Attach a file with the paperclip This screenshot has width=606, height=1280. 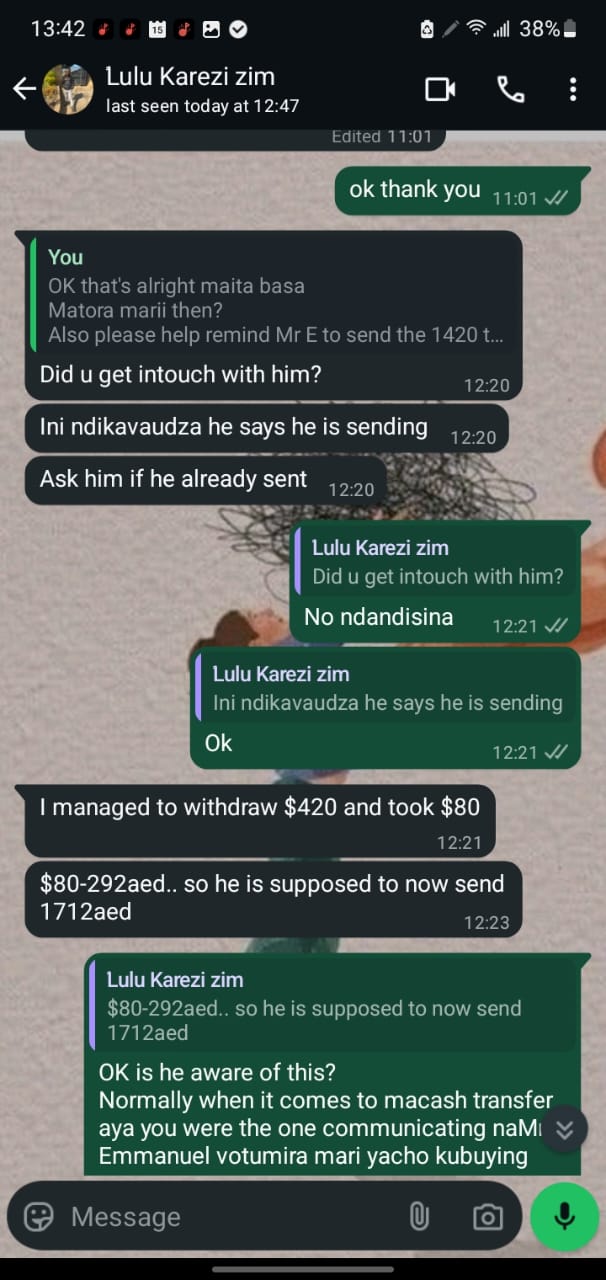pos(419,1216)
